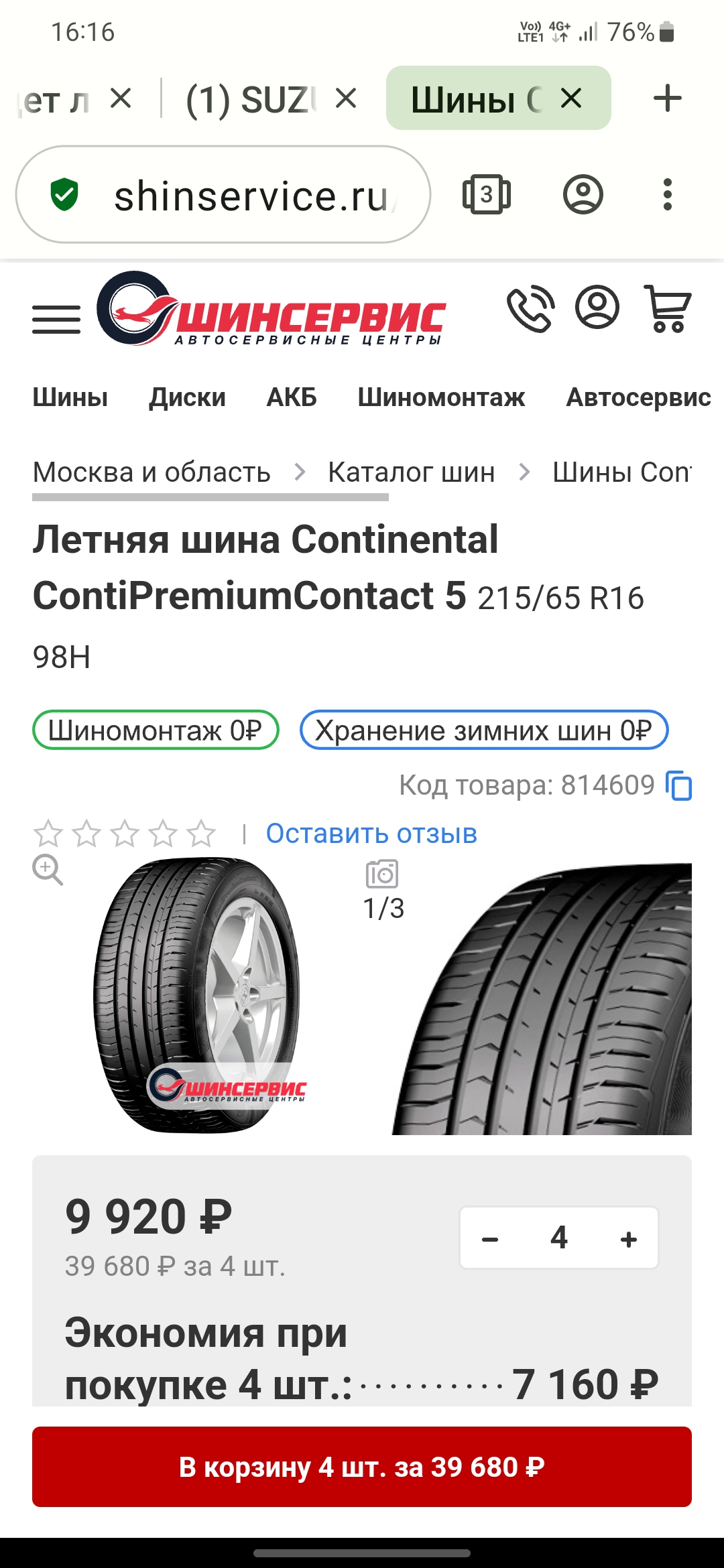Tap the Шиномонтаж 0₽ chip
This screenshot has height=1568, width=724.
[156, 730]
